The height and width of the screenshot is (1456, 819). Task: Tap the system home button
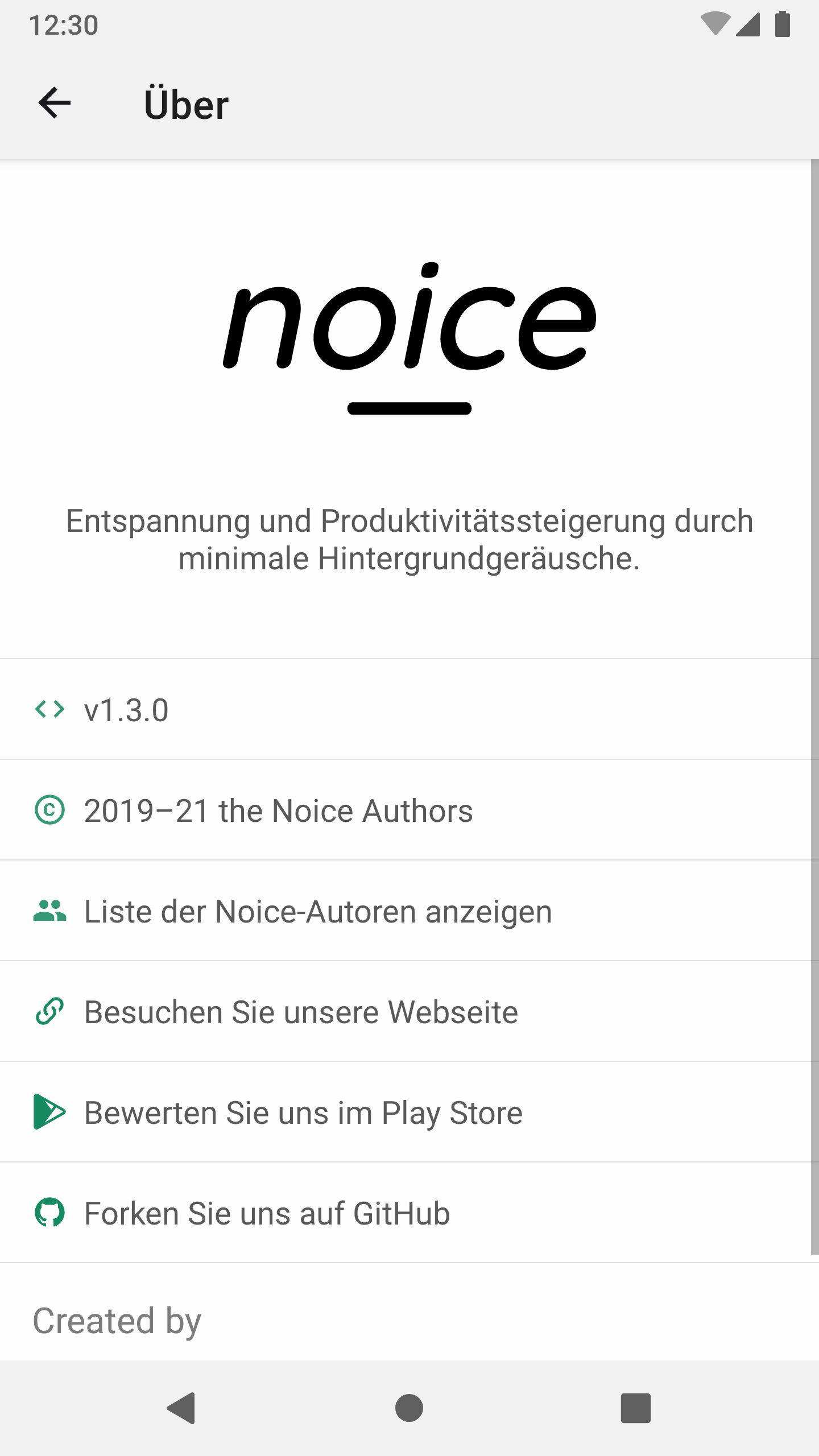coord(409,1408)
